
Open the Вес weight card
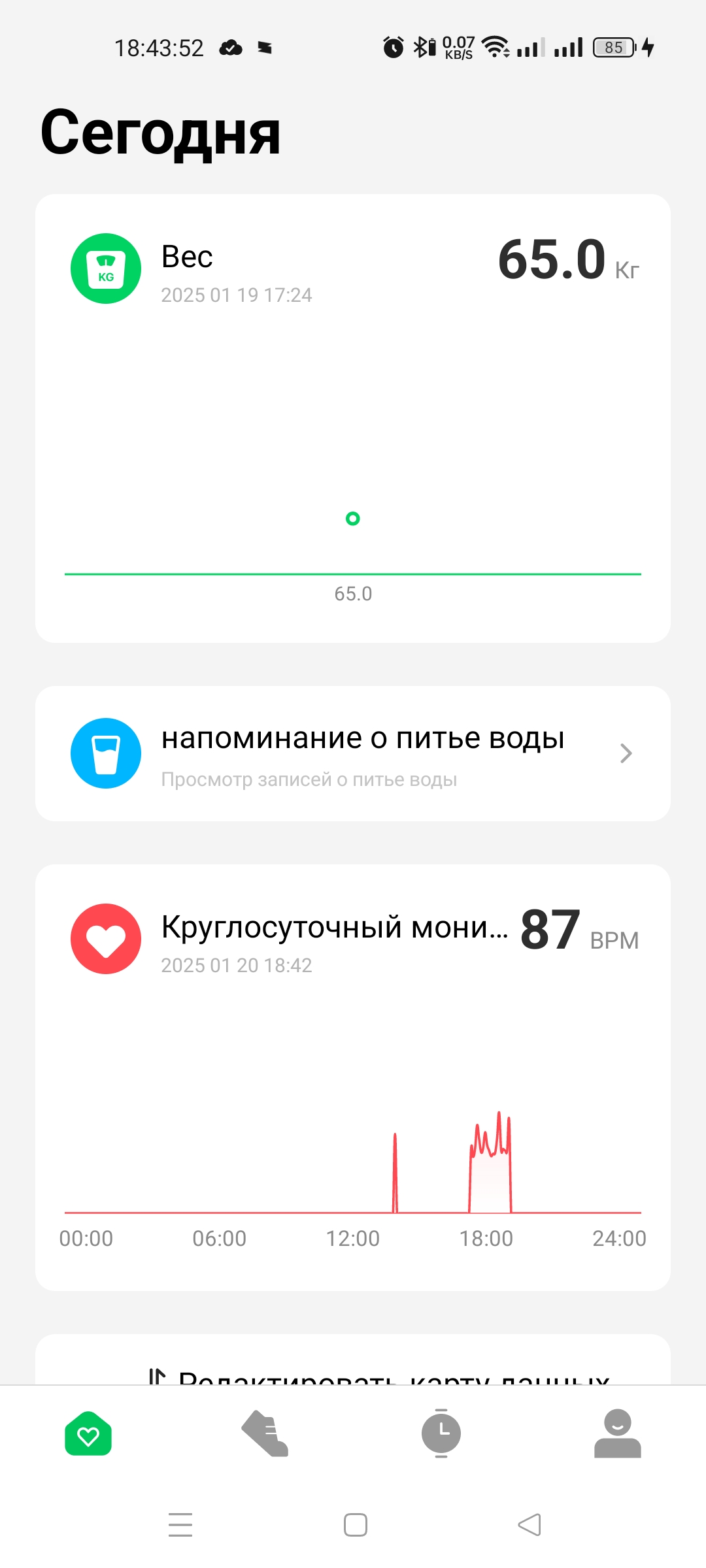pos(353,418)
